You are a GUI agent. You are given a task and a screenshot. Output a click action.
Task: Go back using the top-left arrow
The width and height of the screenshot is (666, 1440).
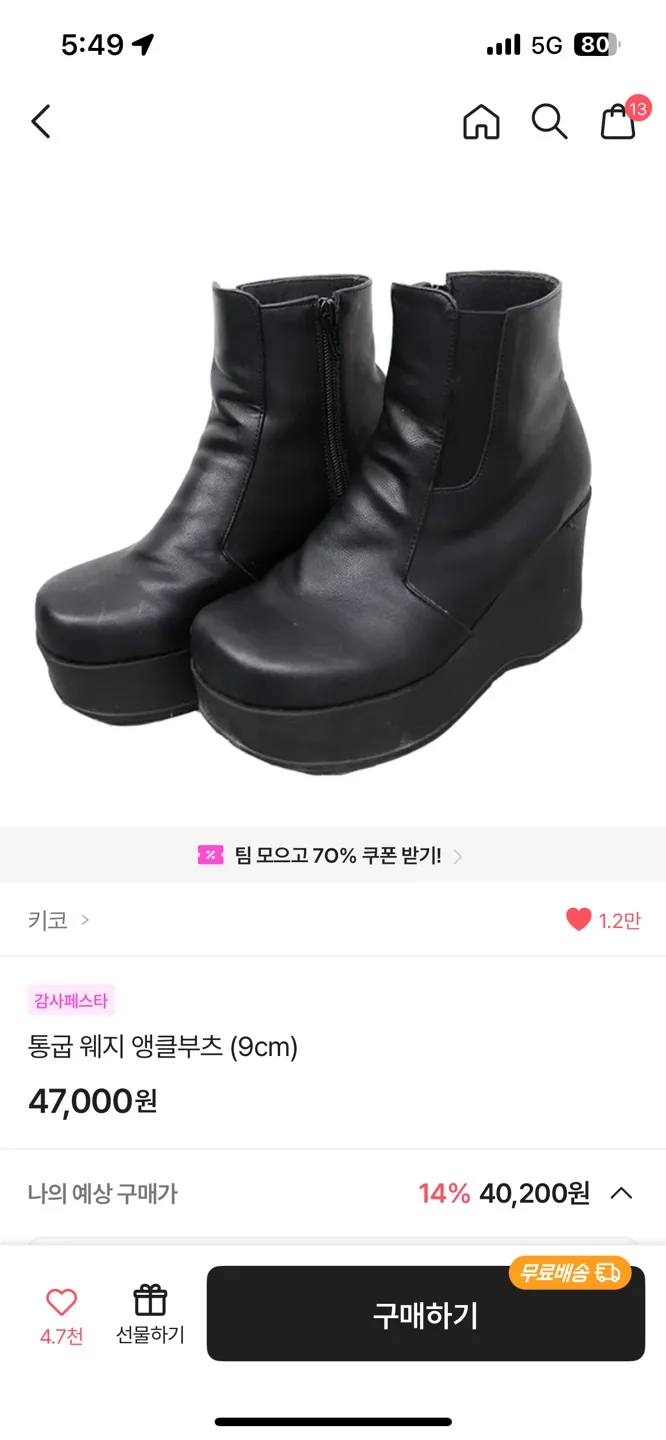tap(41, 122)
